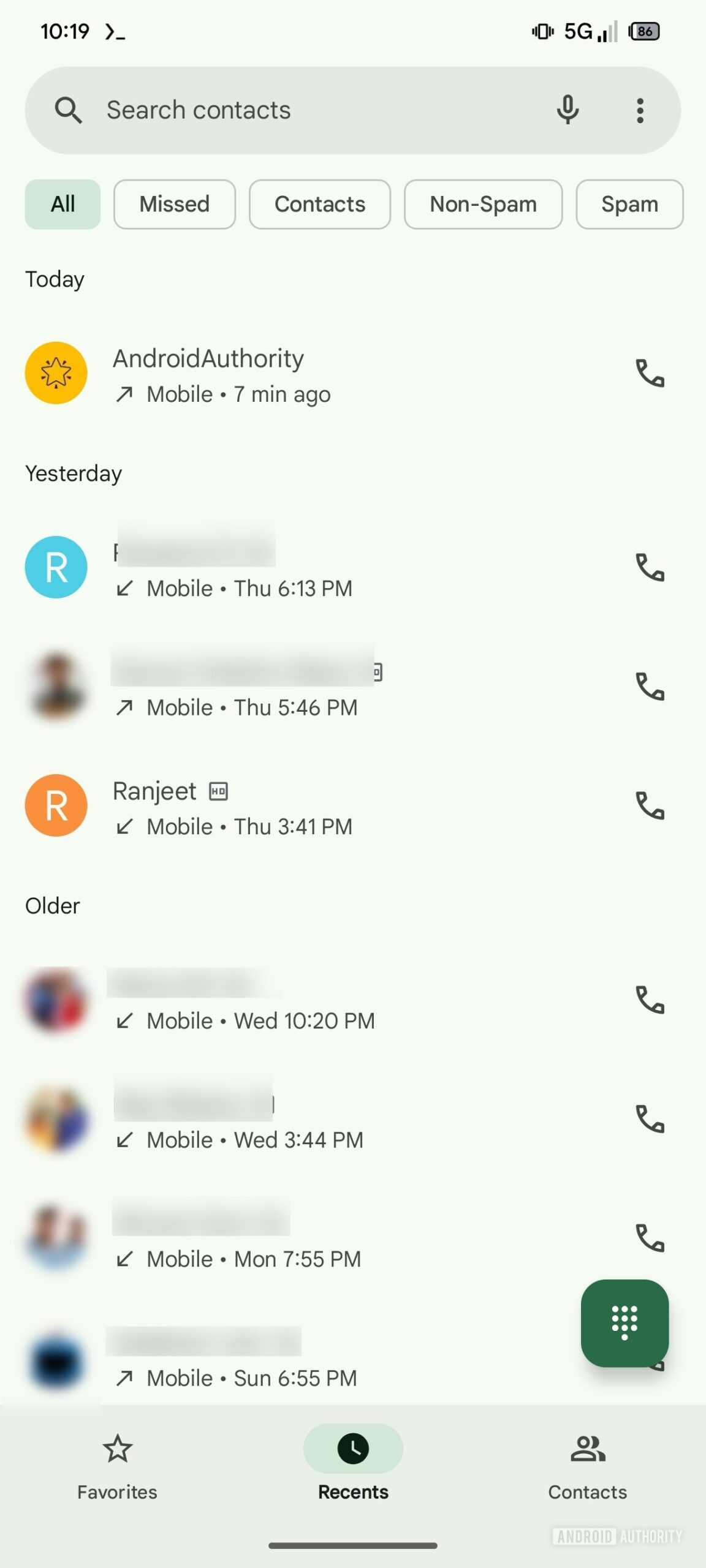Call back the Thu 5:46 PM contact
This screenshot has width=706, height=1568.
tap(650, 687)
